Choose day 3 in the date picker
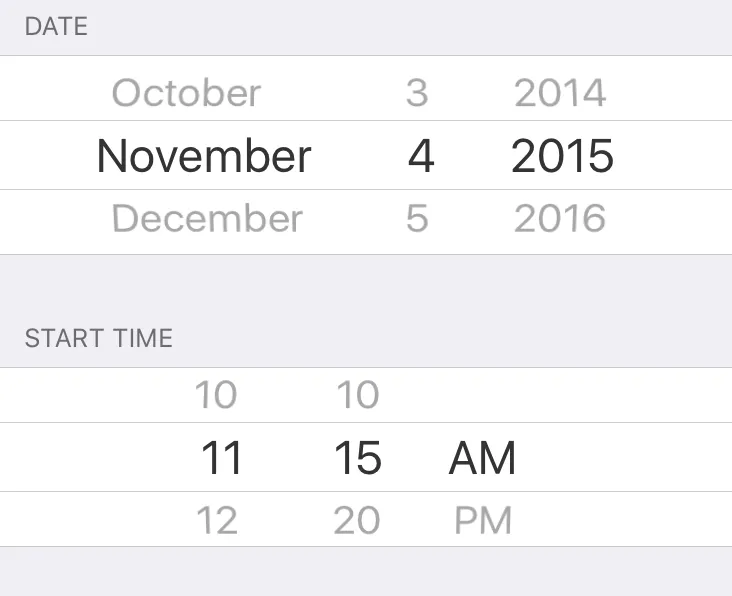Viewport: 732px width, 596px height. click(417, 93)
